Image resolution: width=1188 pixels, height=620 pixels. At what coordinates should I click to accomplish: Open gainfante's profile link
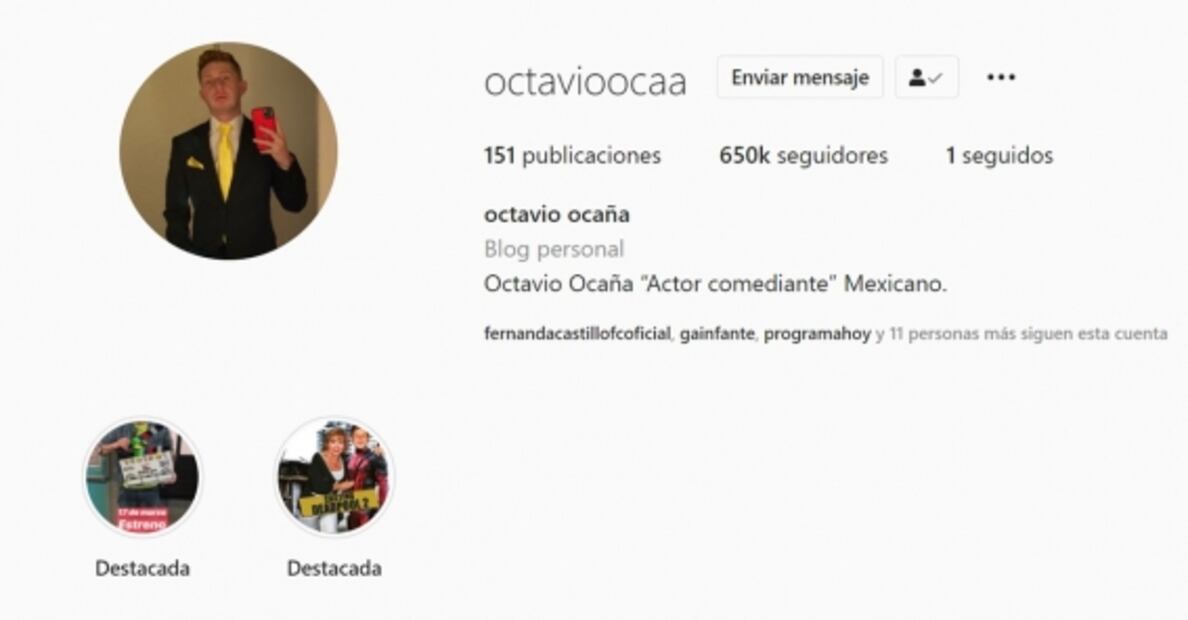716,334
